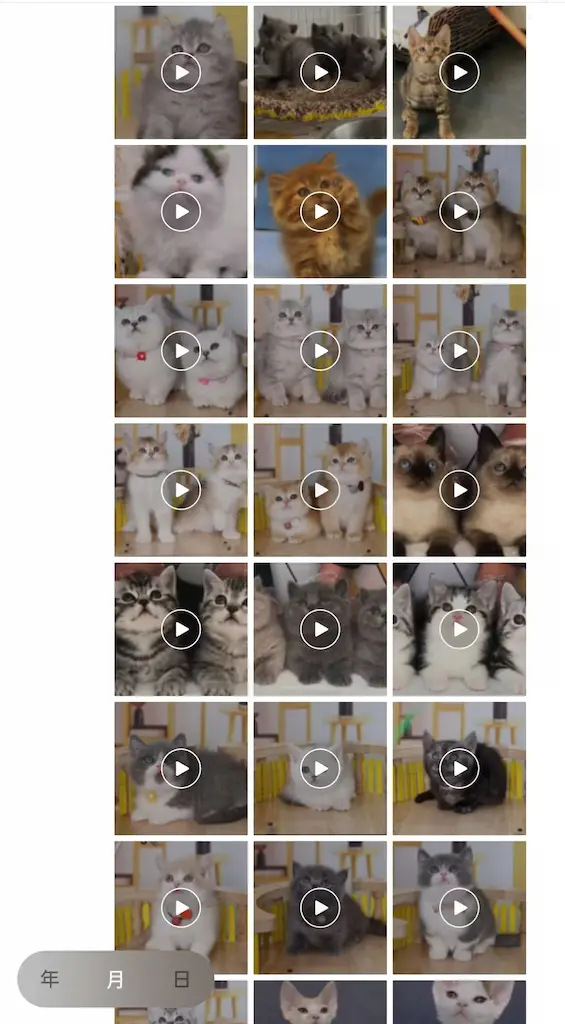565x1024 pixels.
Task: Switch to the 日 (day) view
Action: [x=182, y=978]
